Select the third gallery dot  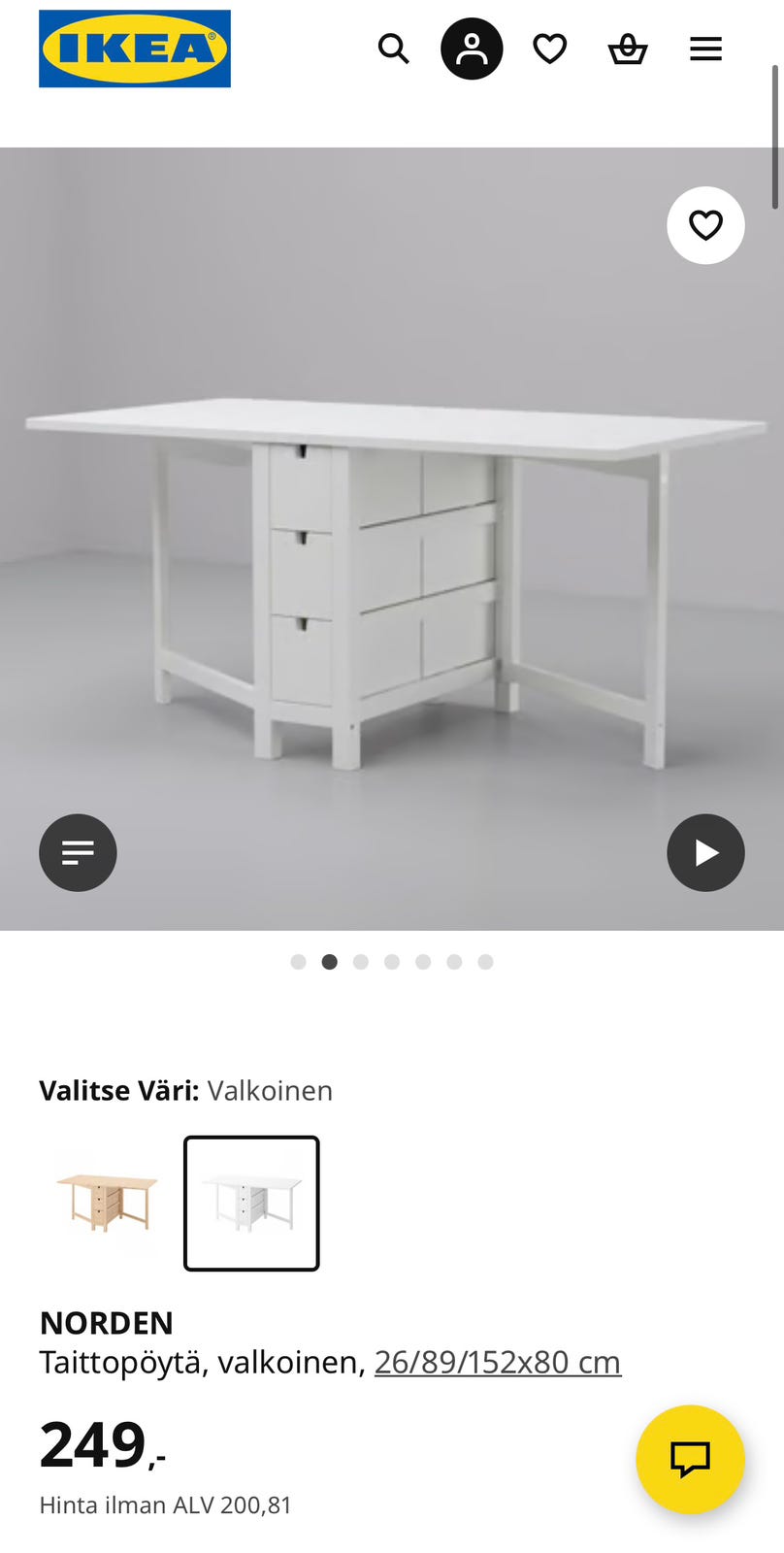[361, 962]
